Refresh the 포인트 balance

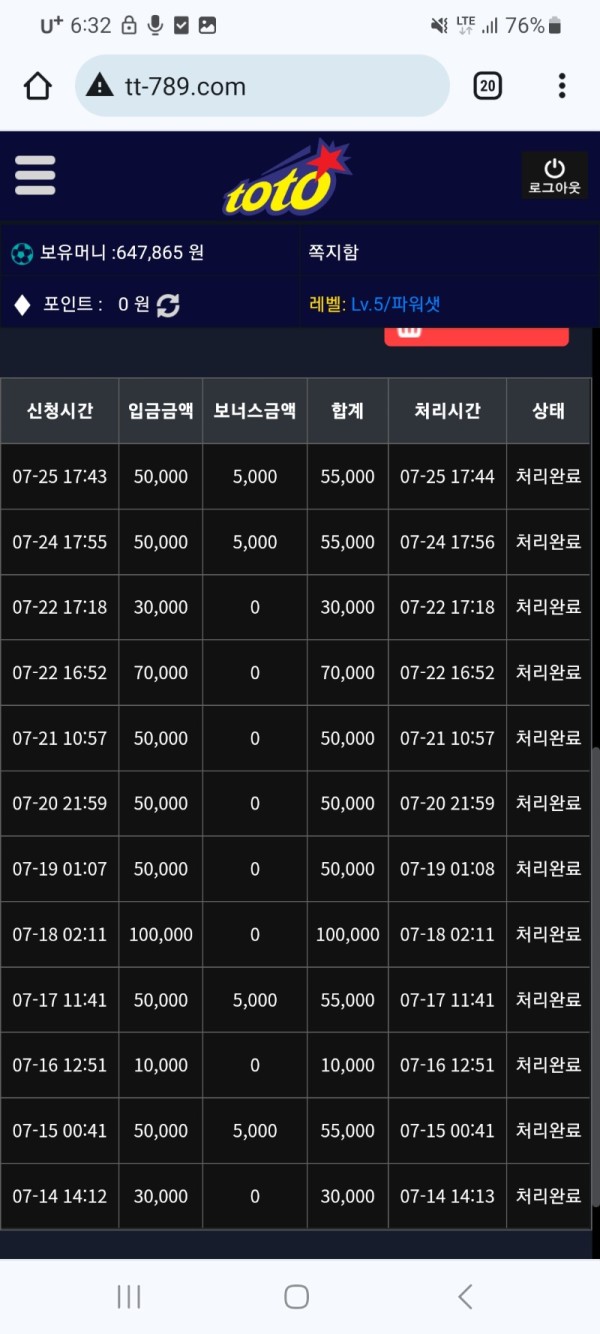coord(168,305)
